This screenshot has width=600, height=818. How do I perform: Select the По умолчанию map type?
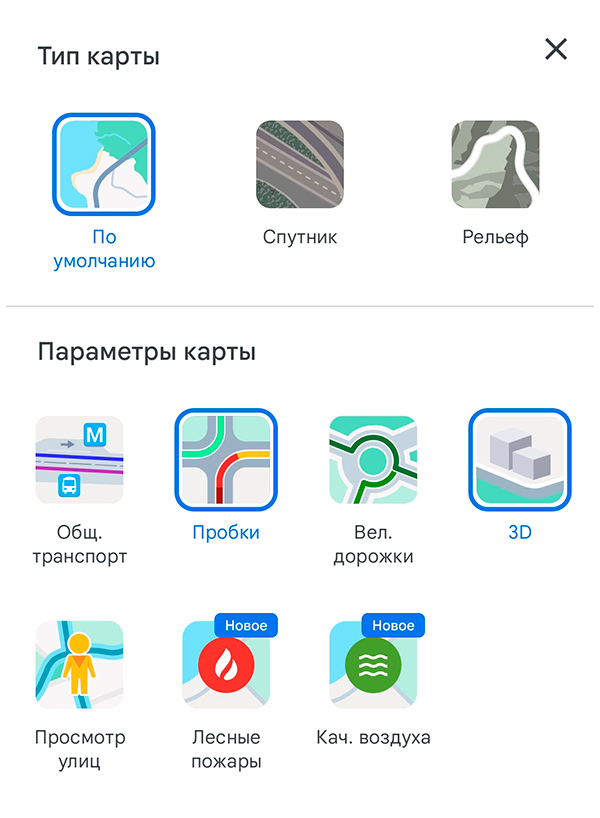pyautogui.click(x=104, y=164)
